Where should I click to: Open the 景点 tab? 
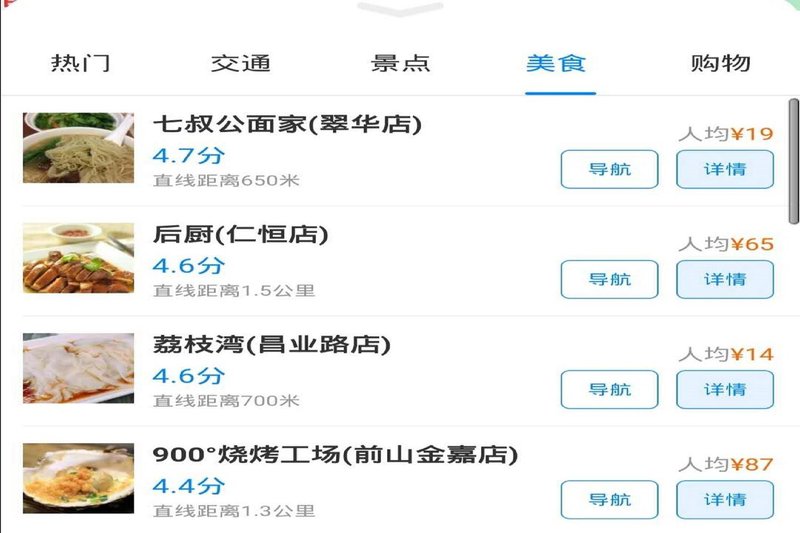tap(400, 64)
